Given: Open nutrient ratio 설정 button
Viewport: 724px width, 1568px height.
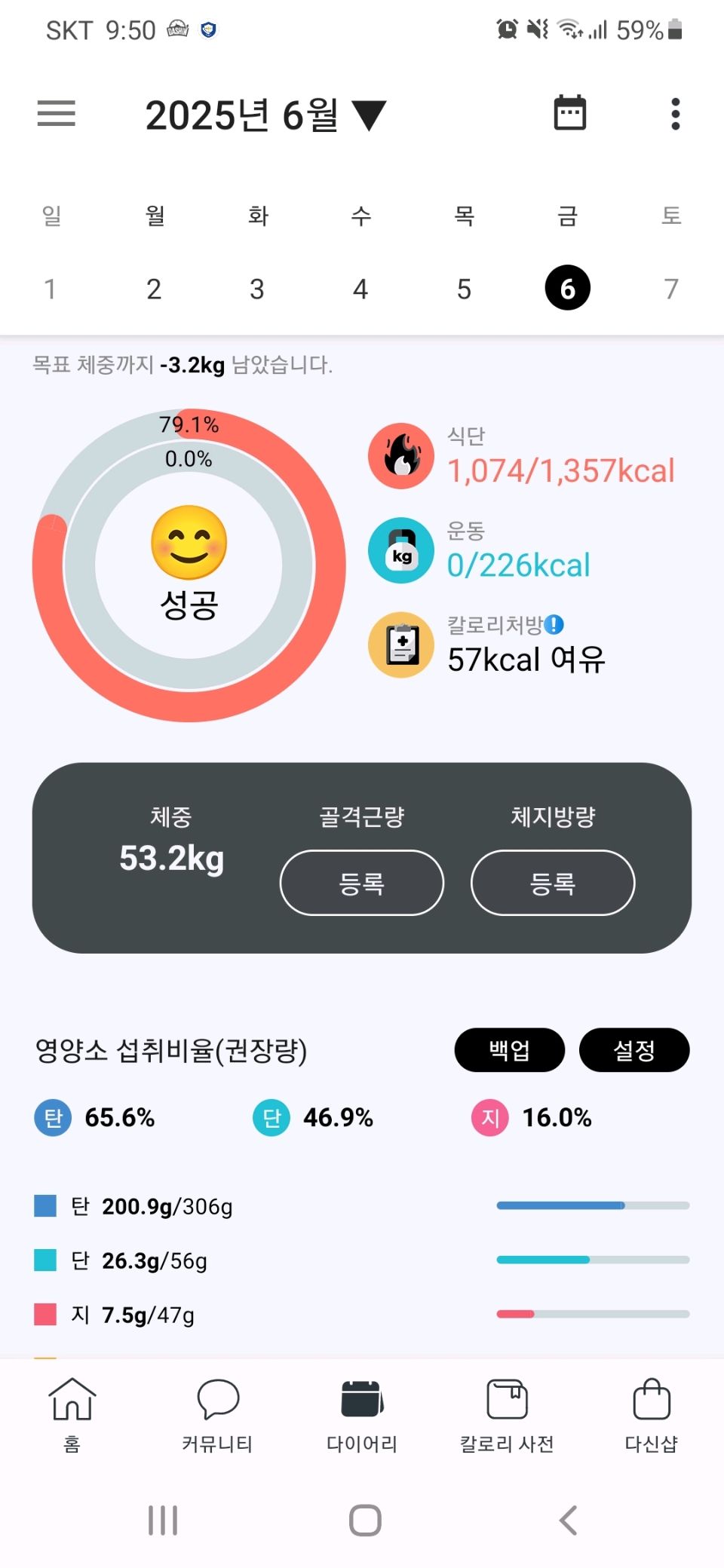Looking at the screenshot, I should pos(633,1049).
